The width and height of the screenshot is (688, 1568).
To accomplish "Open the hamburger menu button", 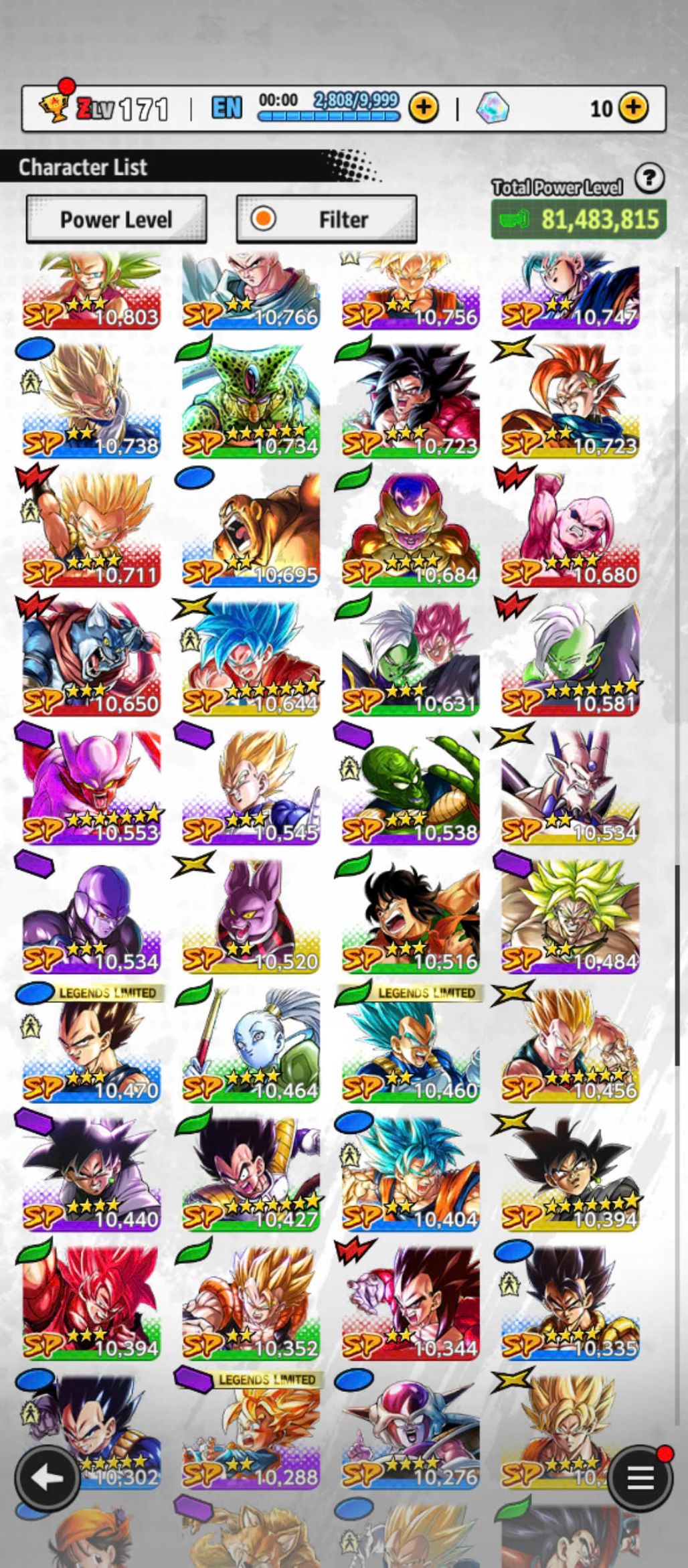I will point(639,1478).
